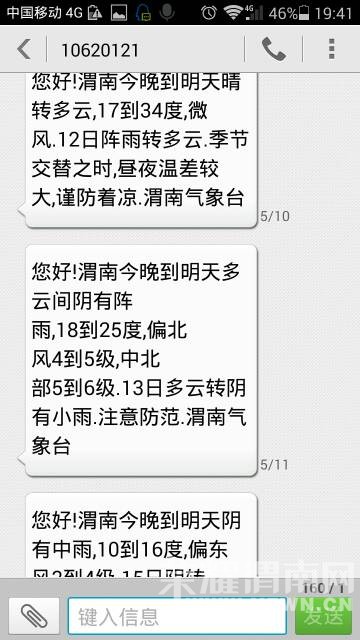360x640 pixels.
Task: Go back from the 10620121 conversation
Action: point(24,50)
